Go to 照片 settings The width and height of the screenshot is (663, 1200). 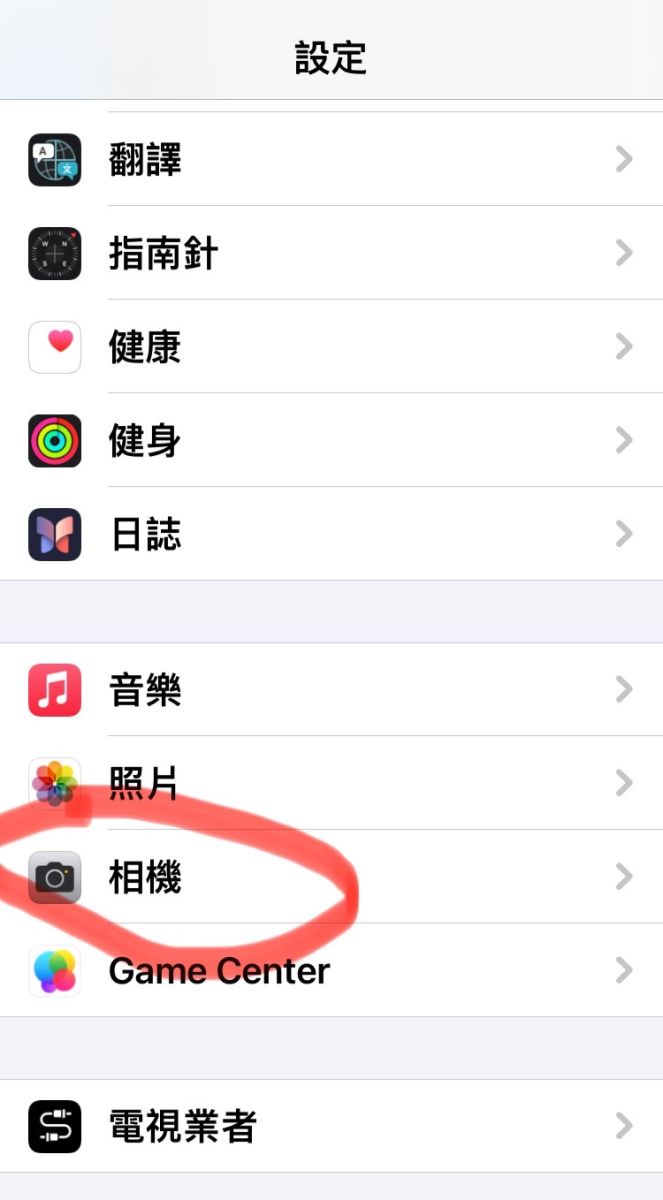pos(330,783)
